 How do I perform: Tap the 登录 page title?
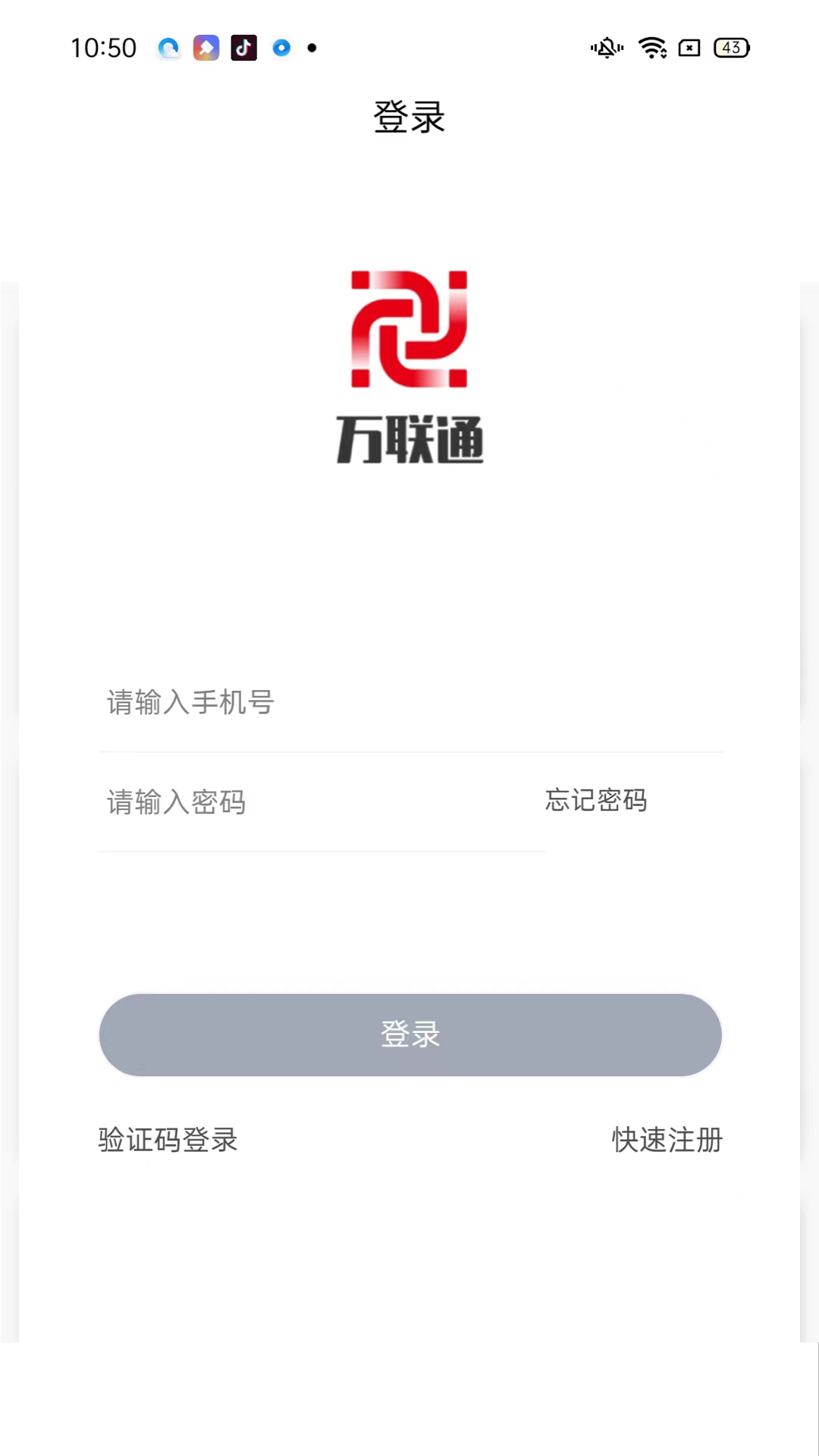click(409, 118)
